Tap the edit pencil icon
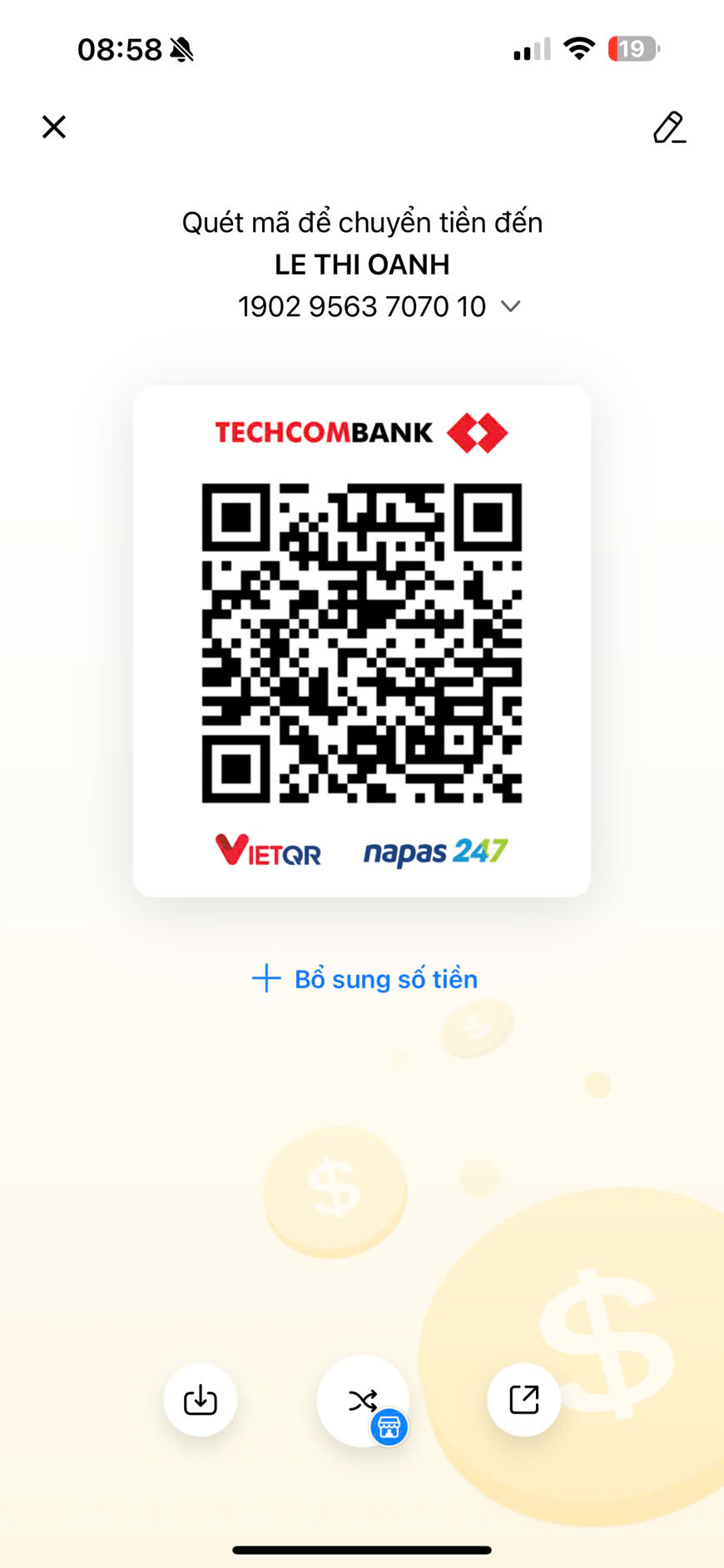 (669, 127)
